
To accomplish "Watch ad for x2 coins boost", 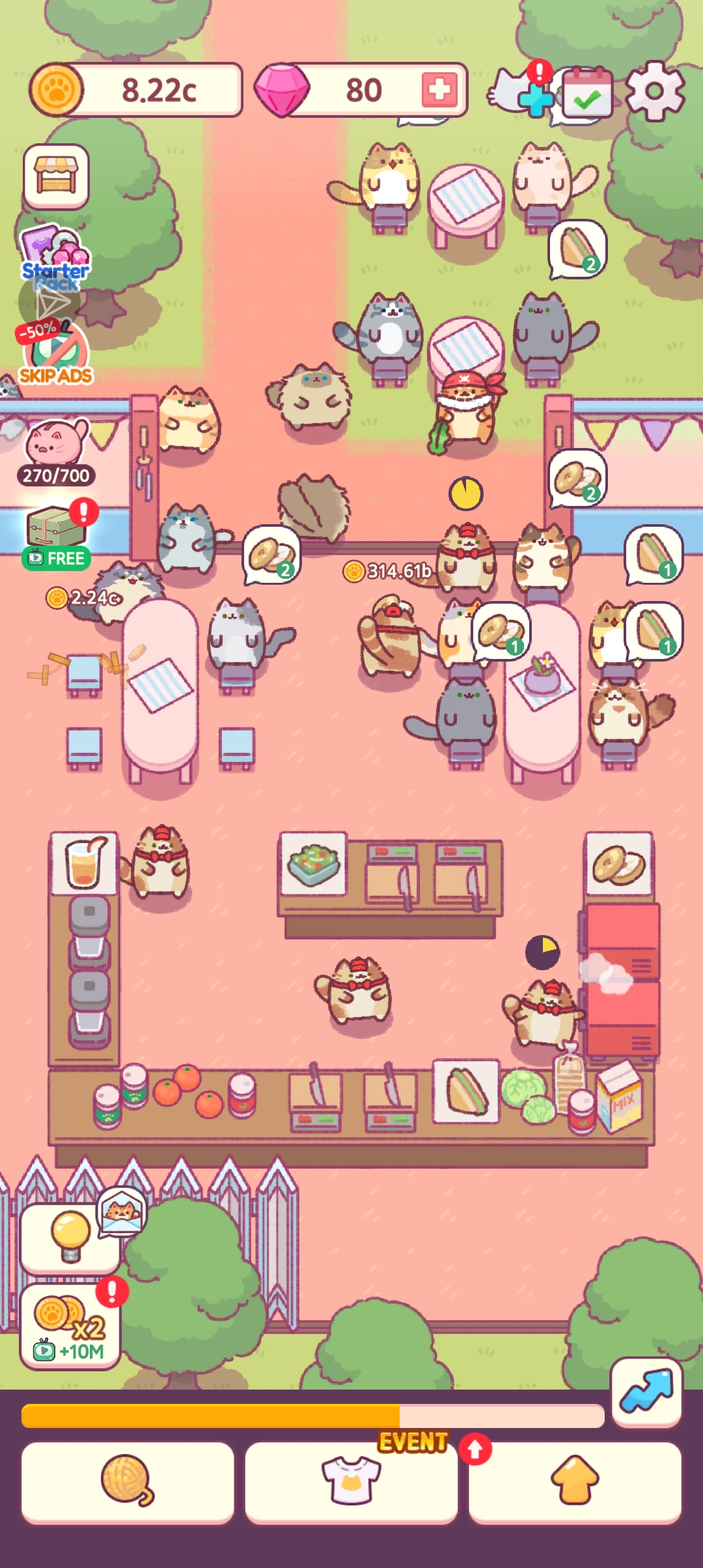I will click(x=70, y=1326).
